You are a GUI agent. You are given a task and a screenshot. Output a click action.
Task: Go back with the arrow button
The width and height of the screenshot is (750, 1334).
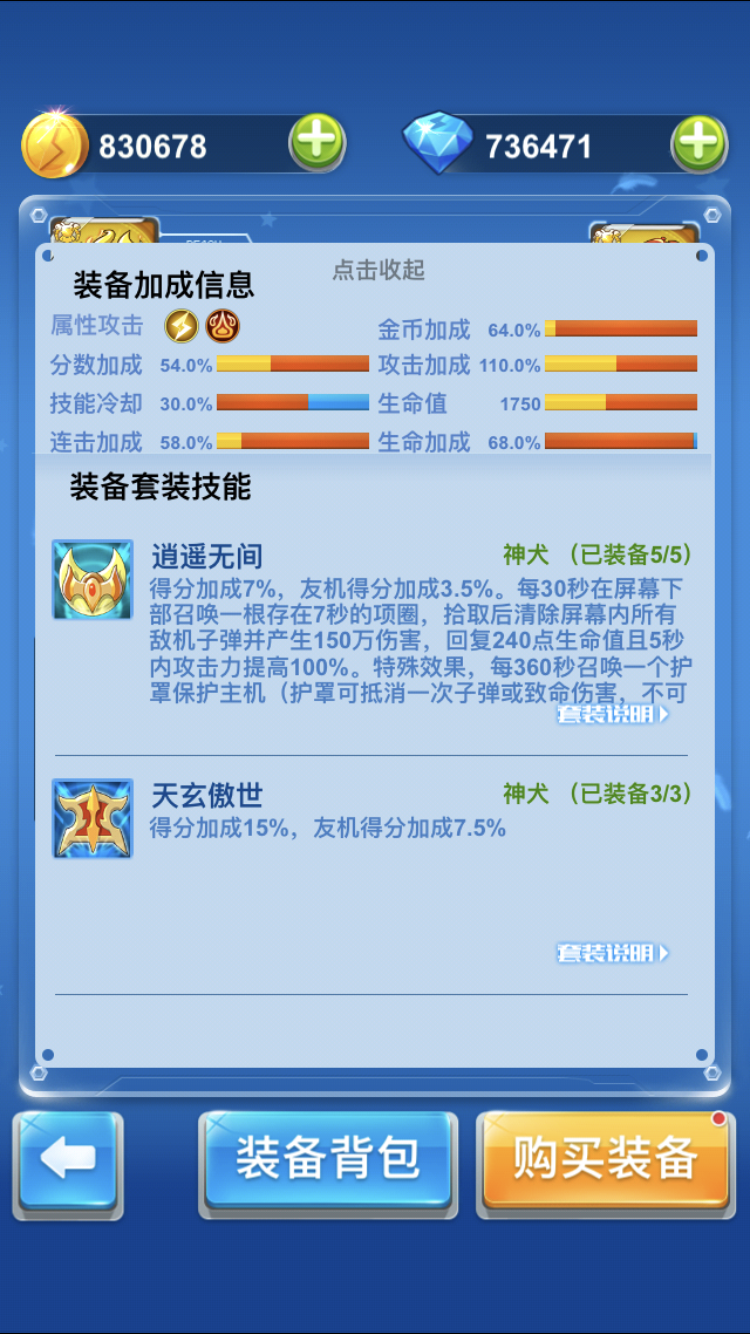68,1160
